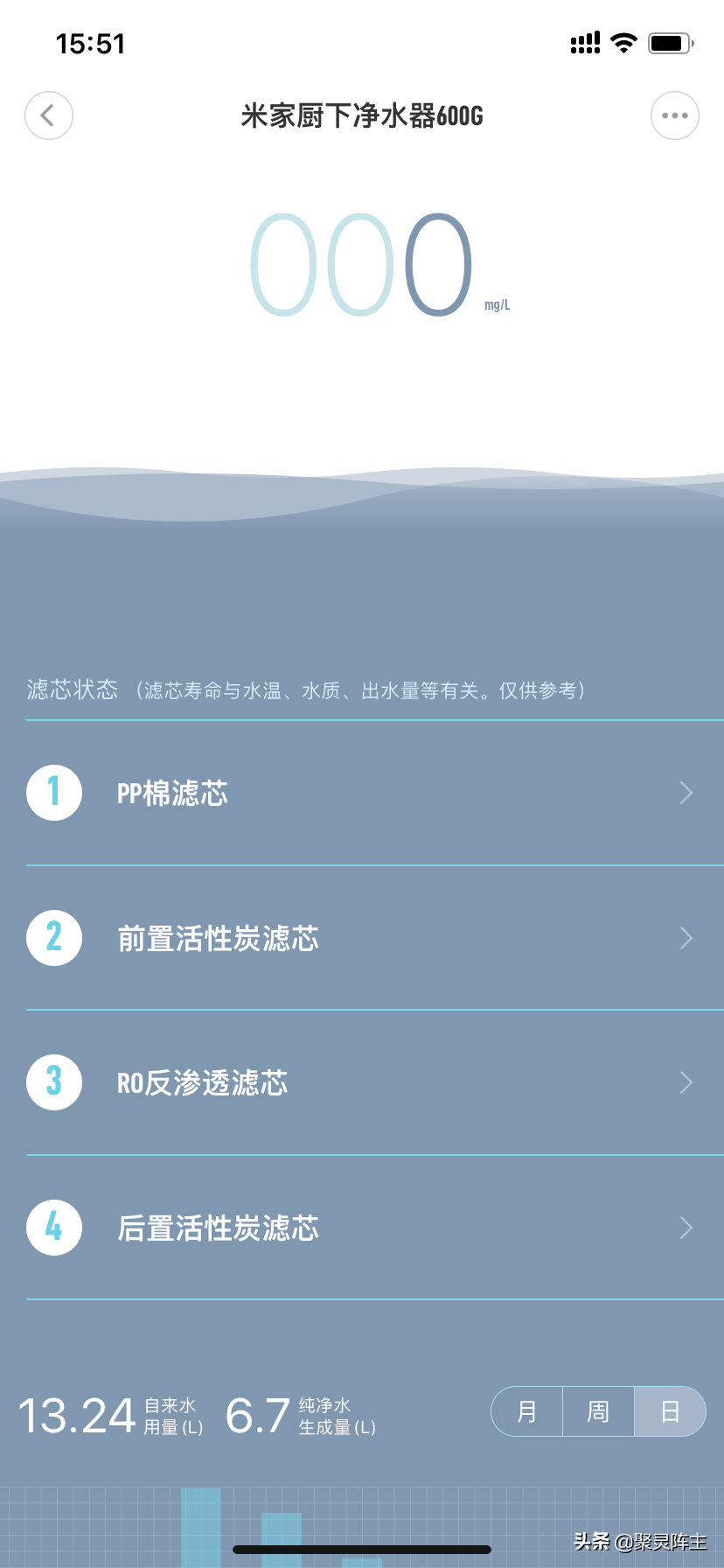This screenshot has height=1568, width=724.
Task: Tap the tallest usage bar in the chart
Action: (x=202, y=1527)
